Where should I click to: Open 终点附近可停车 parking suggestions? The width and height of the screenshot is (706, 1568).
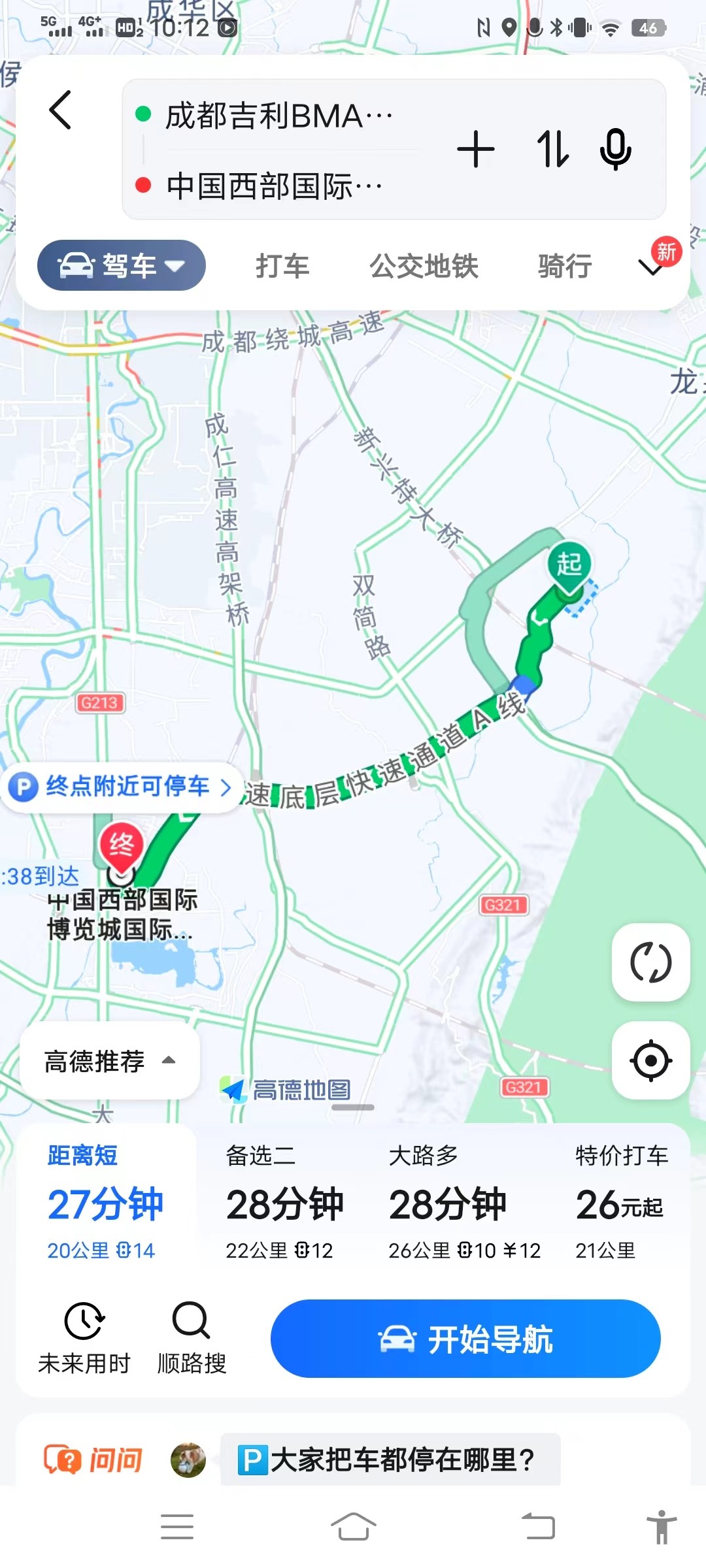[x=124, y=787]
